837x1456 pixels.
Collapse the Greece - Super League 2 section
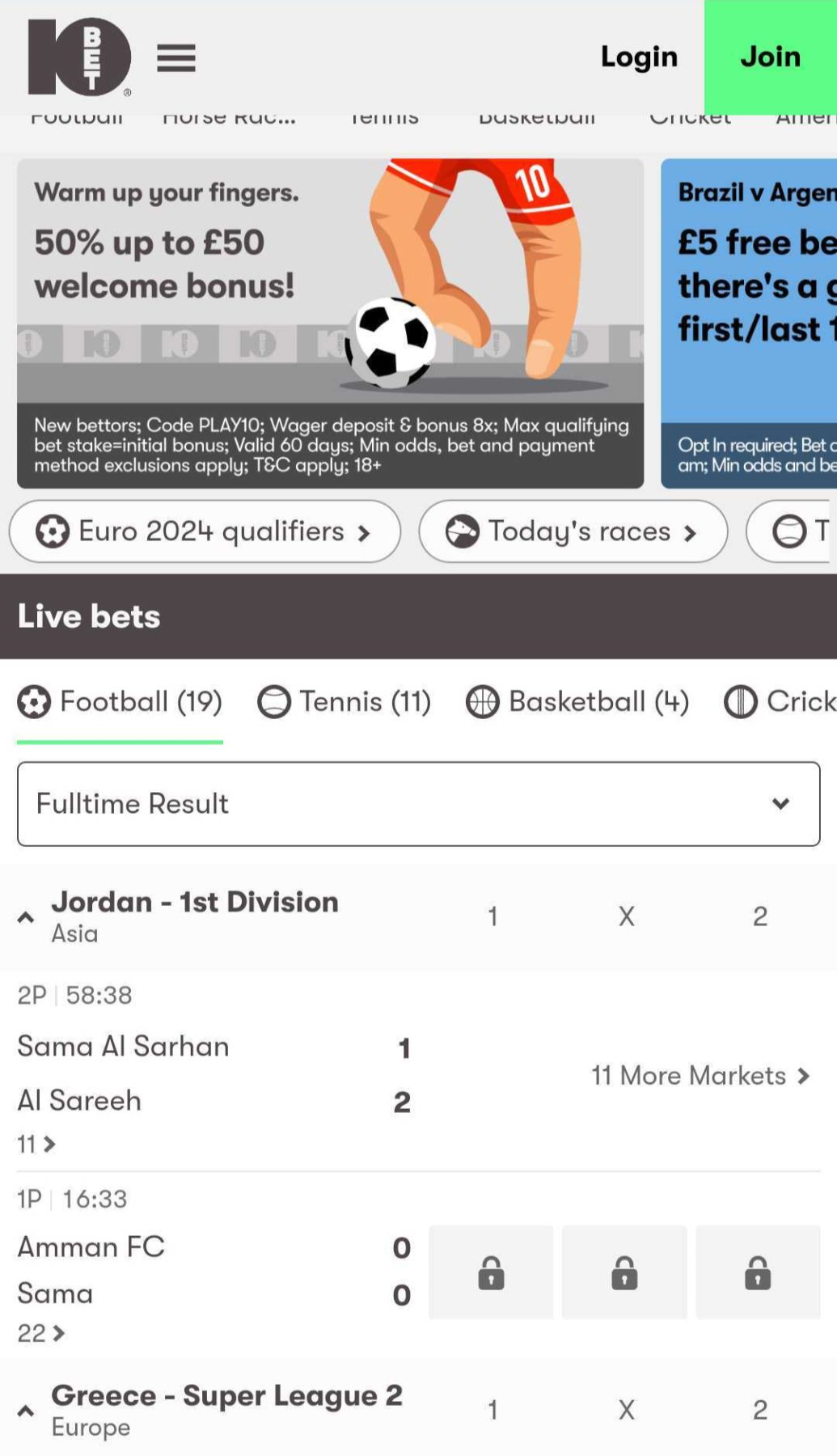click(x=26, y=1411)
